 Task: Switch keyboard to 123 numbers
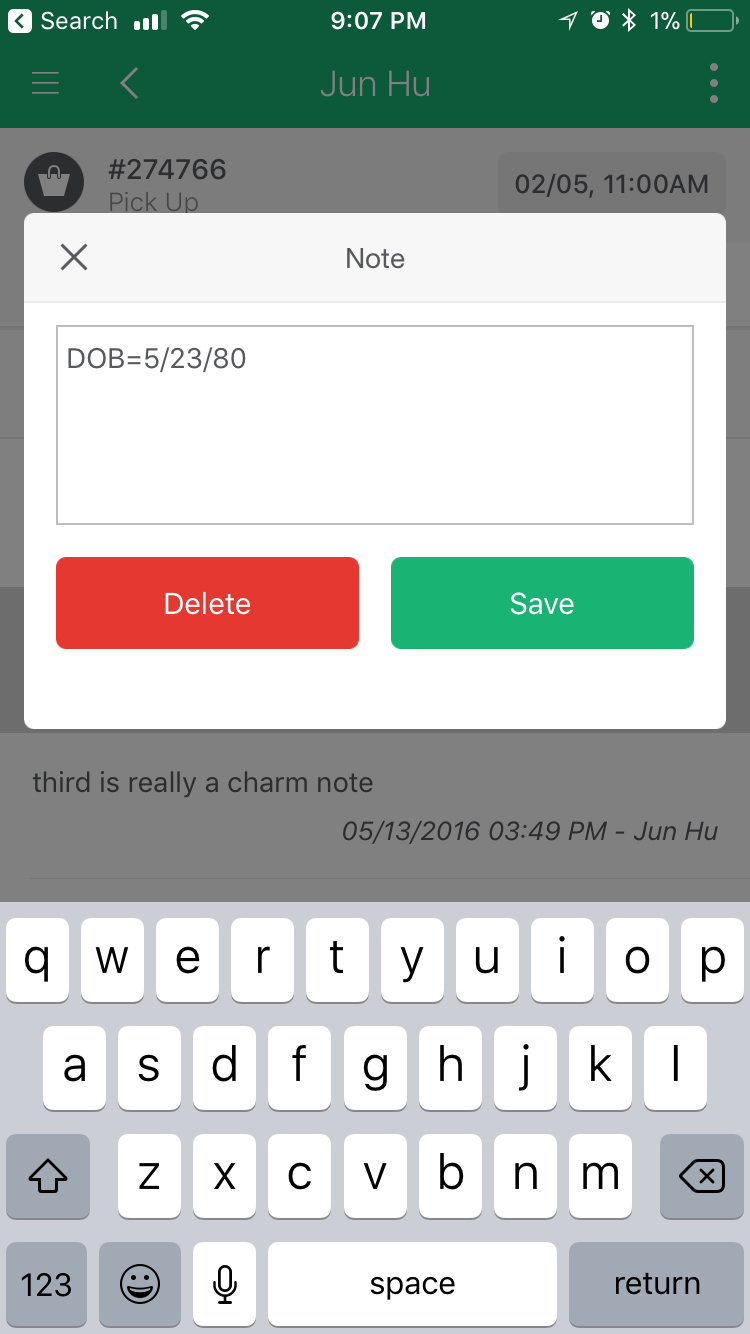point(46,1284)
